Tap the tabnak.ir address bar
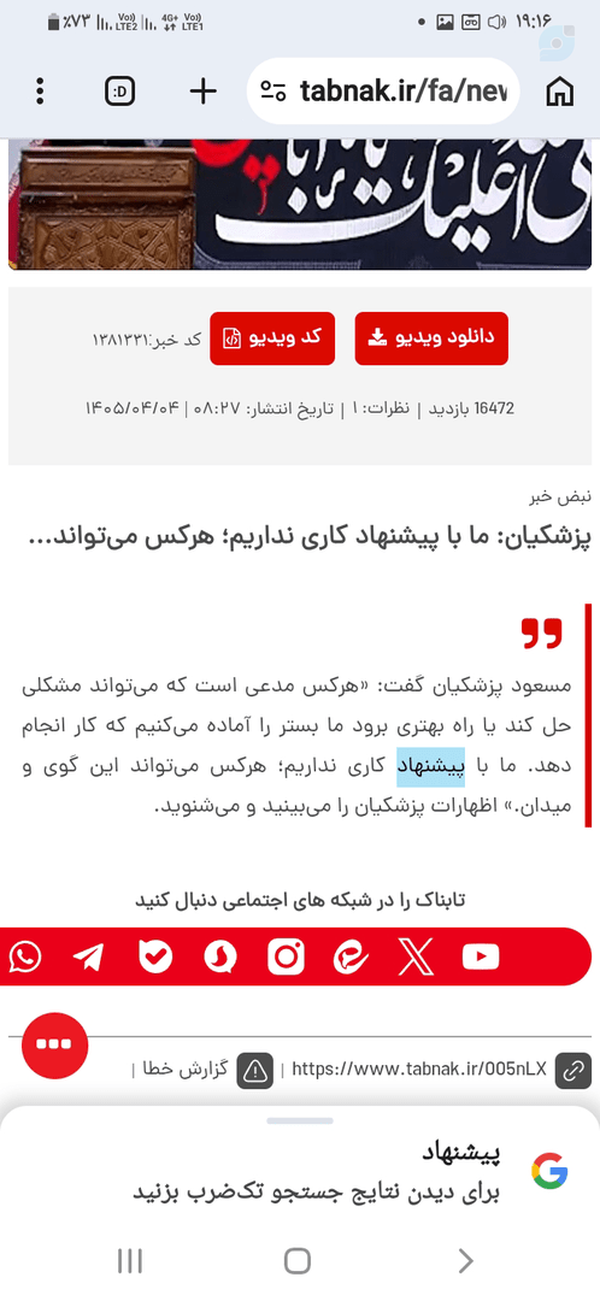 click(x=384, y=92)
